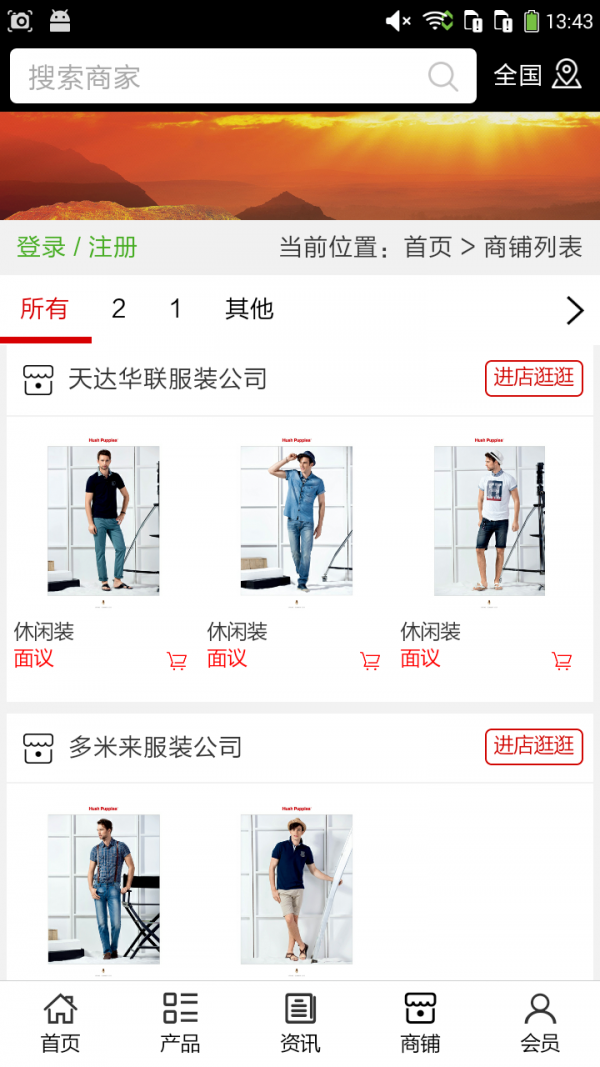The width and height of the screenshot is (600, 1067).
Task: Open the 产品 bottom tab
Action: [180, 1023]
